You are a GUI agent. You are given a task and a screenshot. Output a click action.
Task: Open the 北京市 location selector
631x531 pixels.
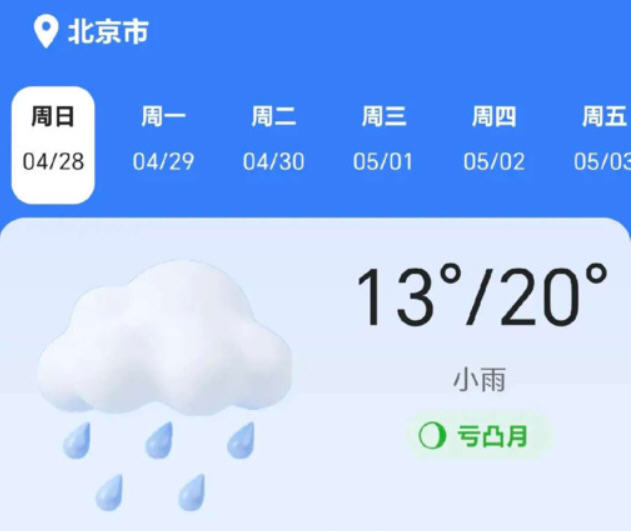[92, 33]
